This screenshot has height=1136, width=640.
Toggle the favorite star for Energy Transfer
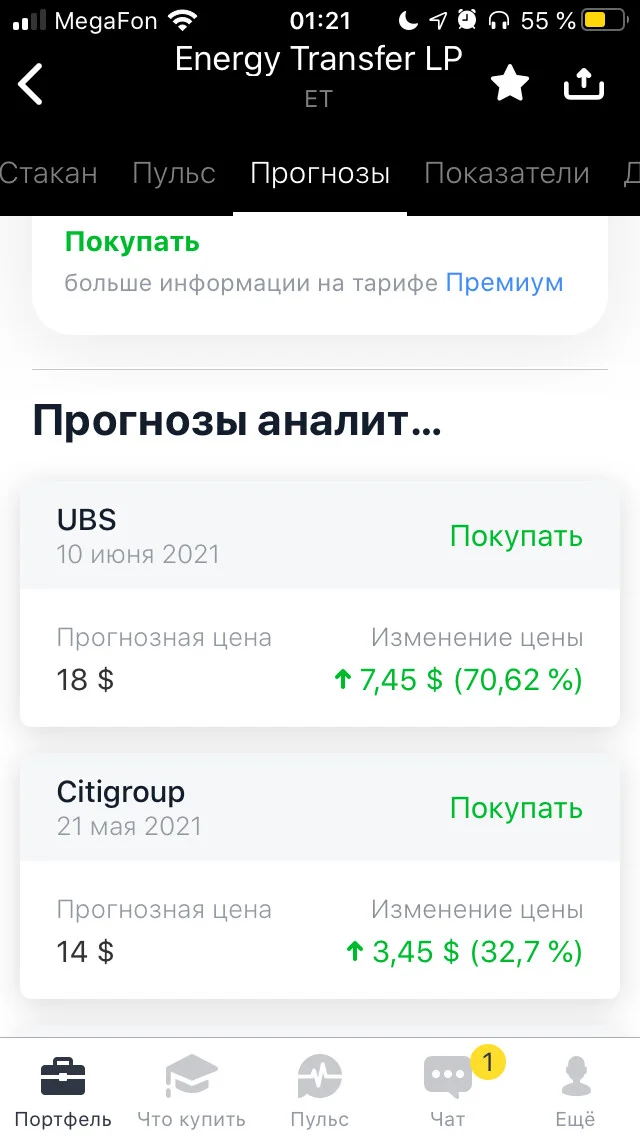(510, 84)
